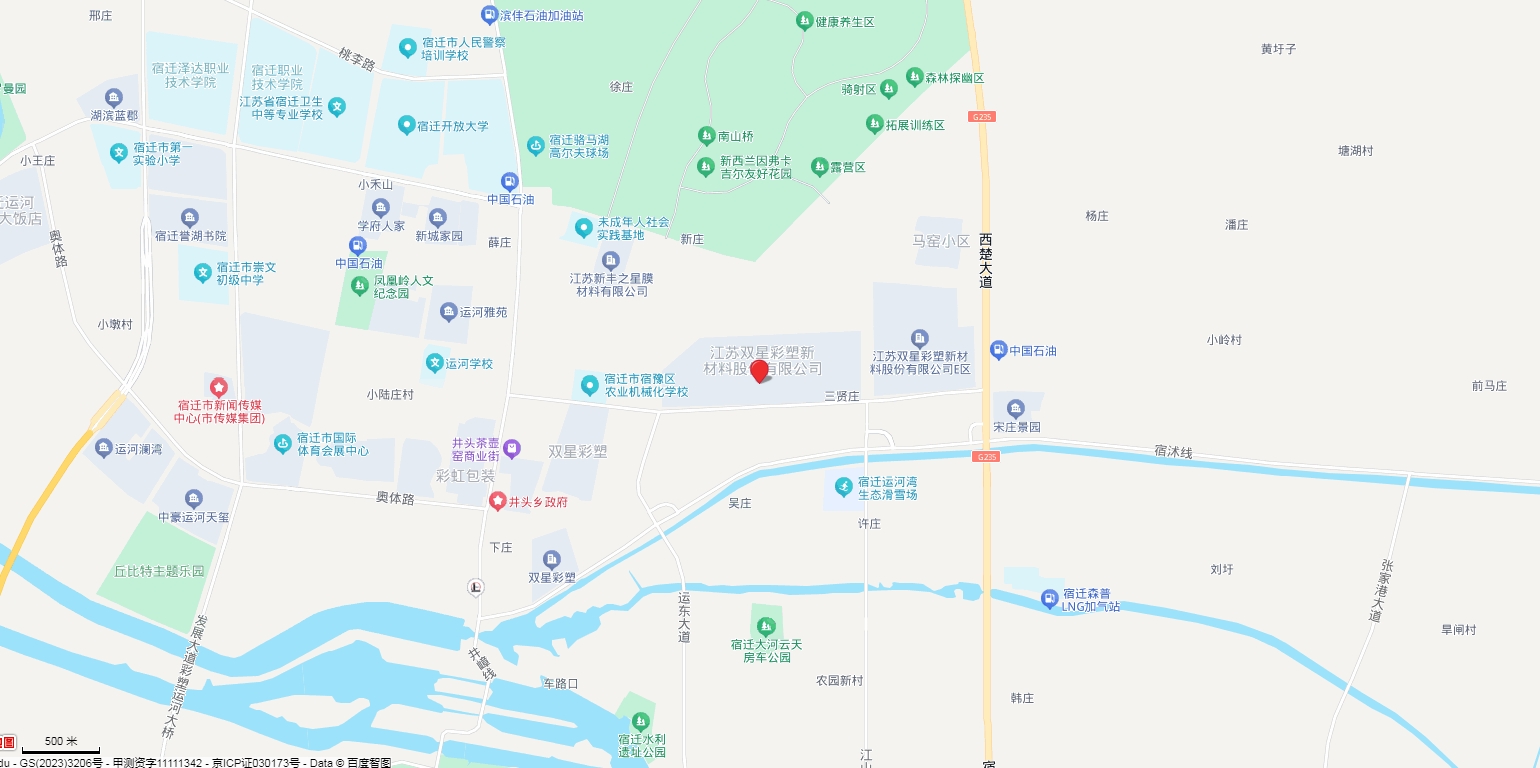Viewport: 1540px width, 768px height.
Task: Select 宿迁市第一实验小学 marker
Action: tap(119, 153)
